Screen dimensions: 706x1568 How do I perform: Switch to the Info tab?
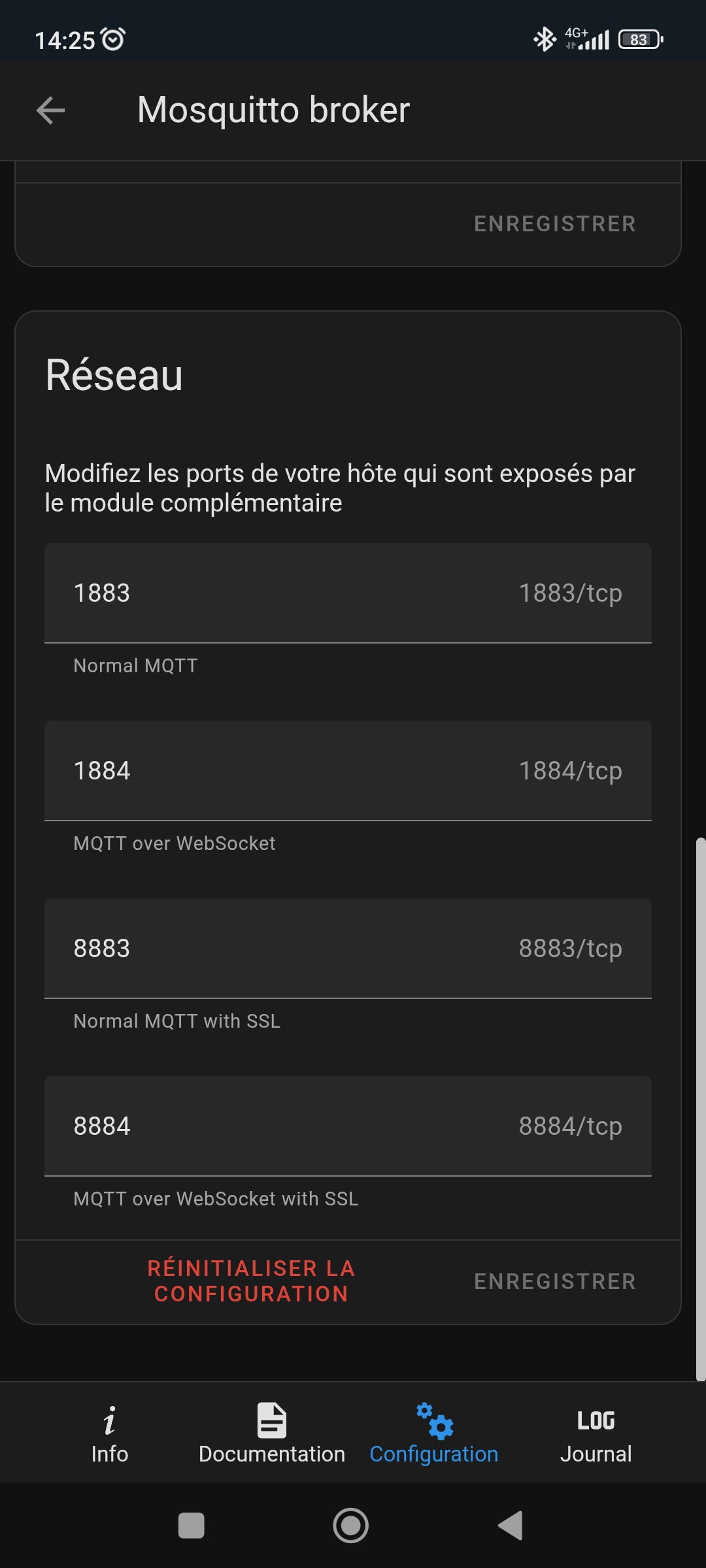110,1434
